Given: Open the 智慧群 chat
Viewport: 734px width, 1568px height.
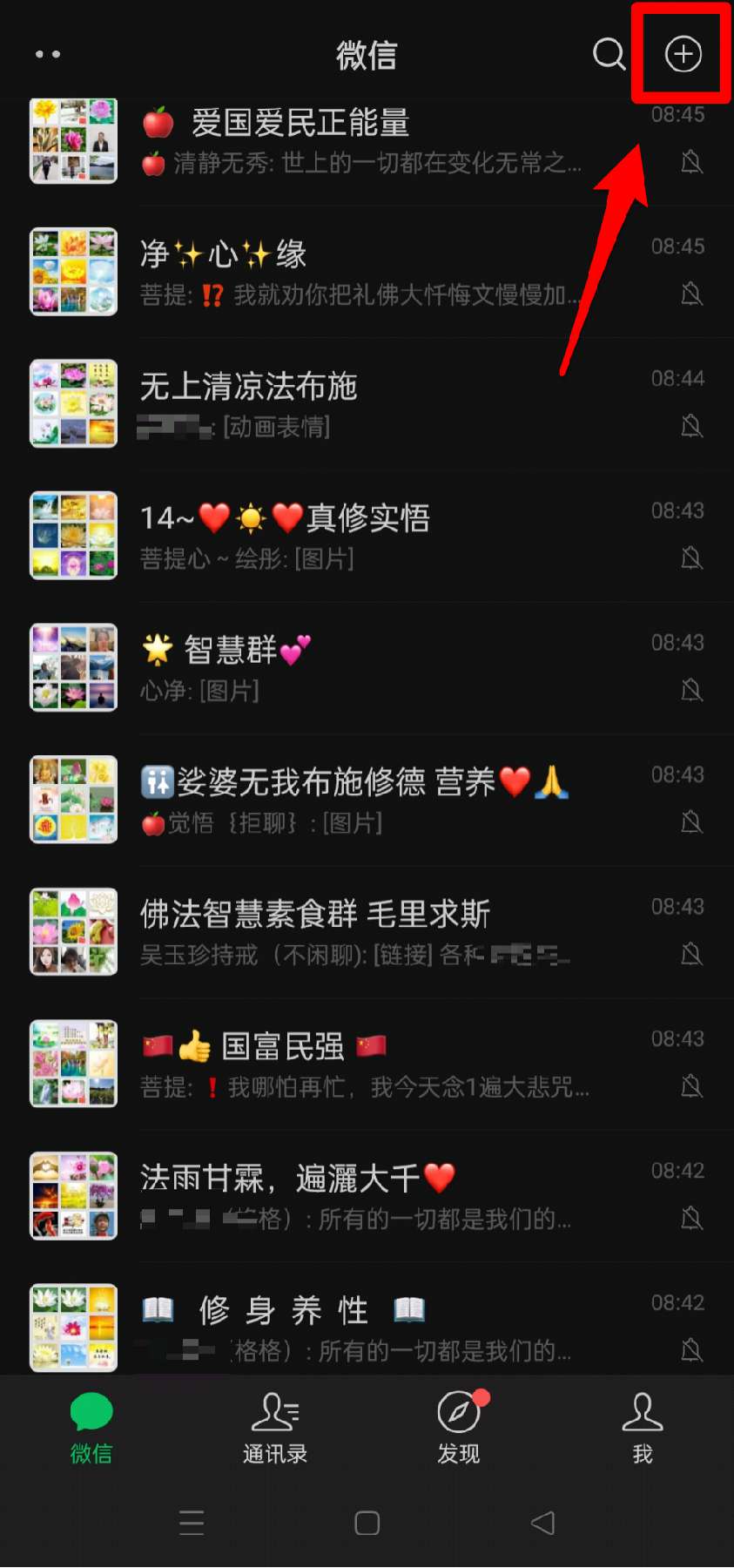Looking at the screenshot, I should [x=366, y=669].
